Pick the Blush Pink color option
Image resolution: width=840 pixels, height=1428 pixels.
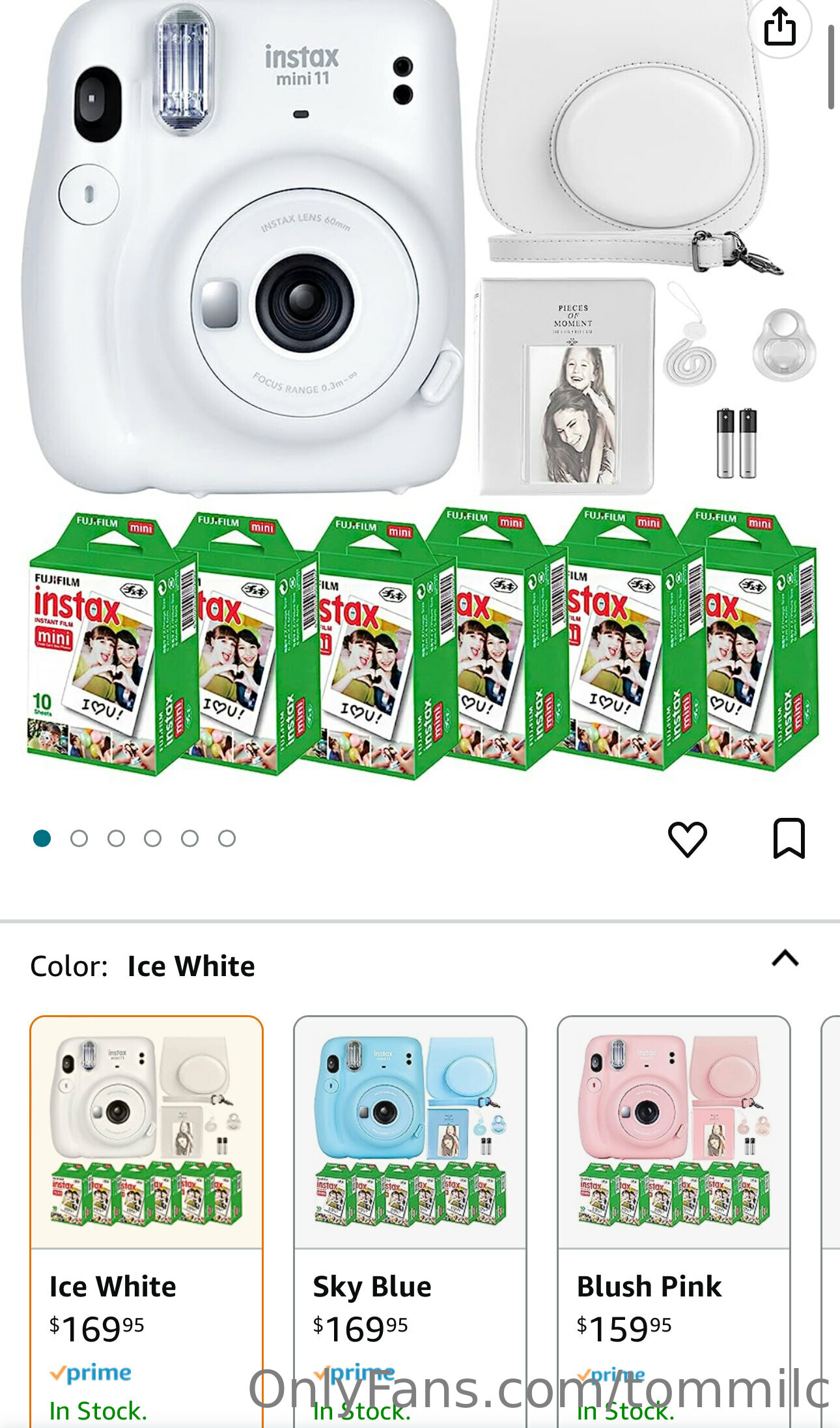pos(674,1222)
